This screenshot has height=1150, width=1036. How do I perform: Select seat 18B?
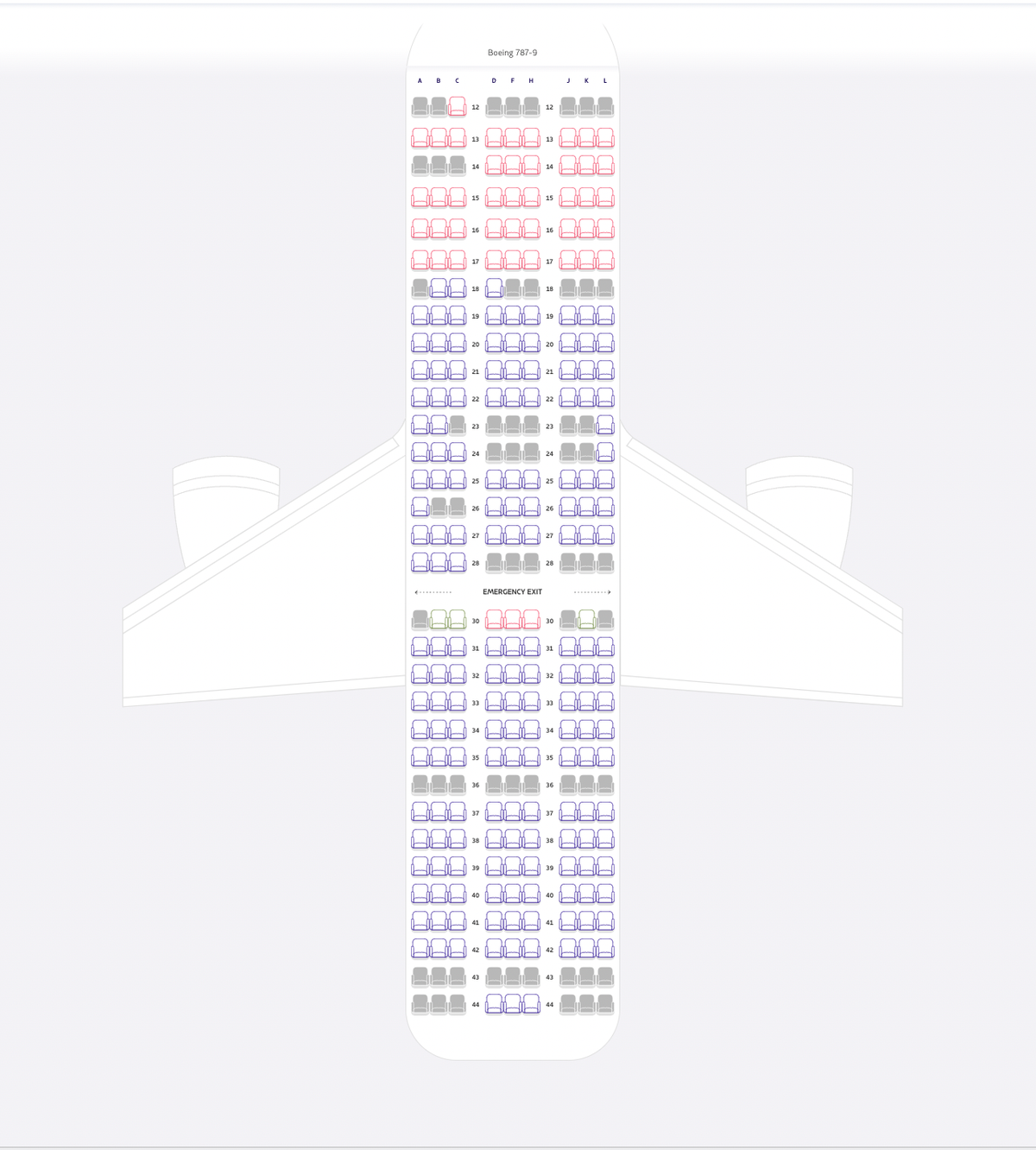[x=439, y=288]
